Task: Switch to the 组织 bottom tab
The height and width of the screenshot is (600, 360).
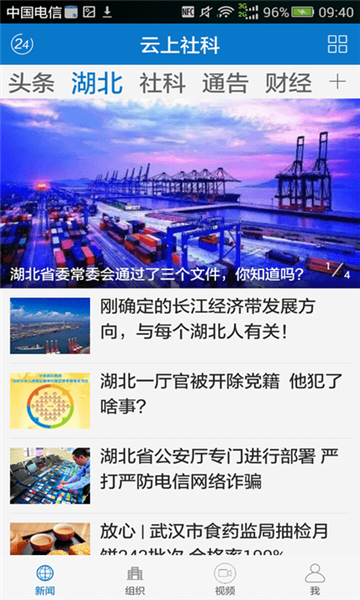Action: click(x=135, y=579)
